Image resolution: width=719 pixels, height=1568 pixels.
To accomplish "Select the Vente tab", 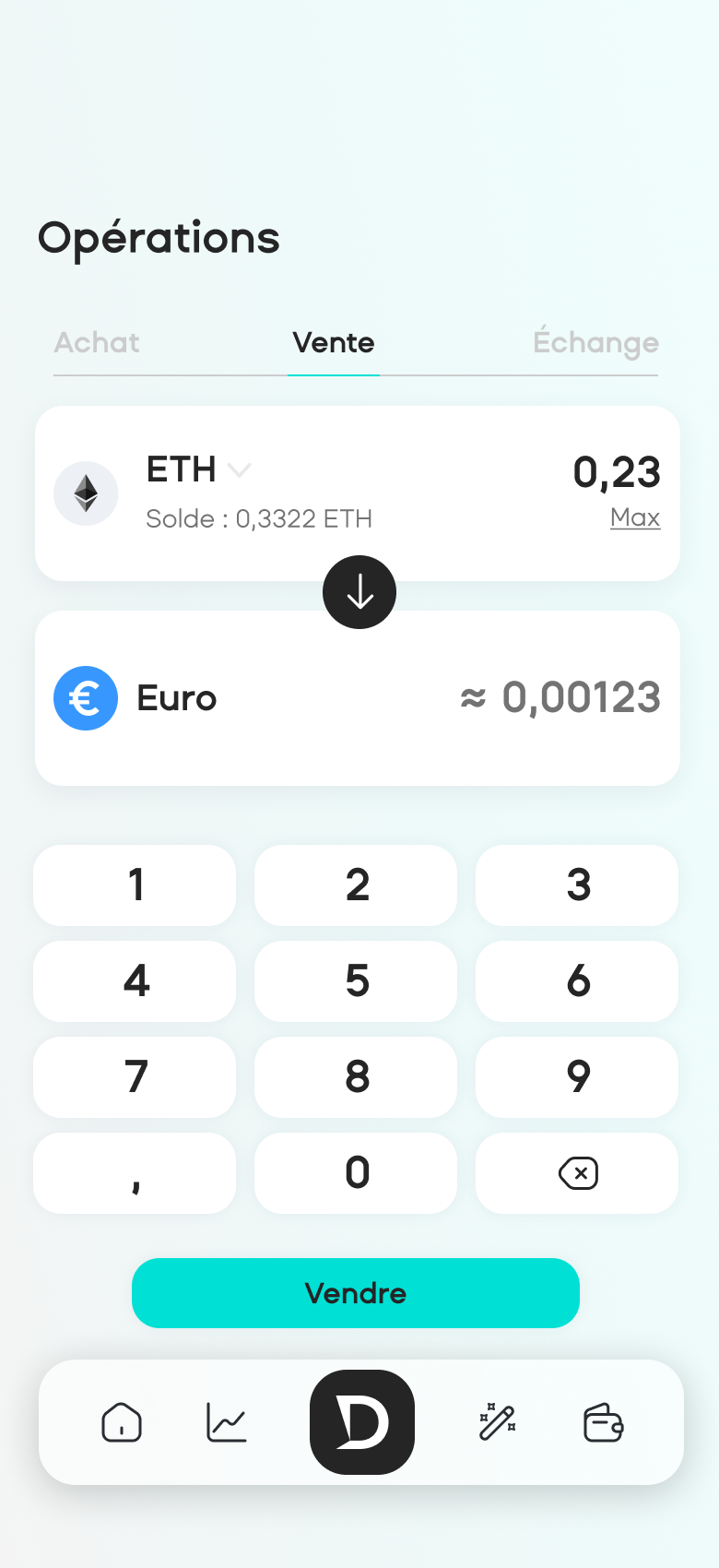I will click(334, 343).
